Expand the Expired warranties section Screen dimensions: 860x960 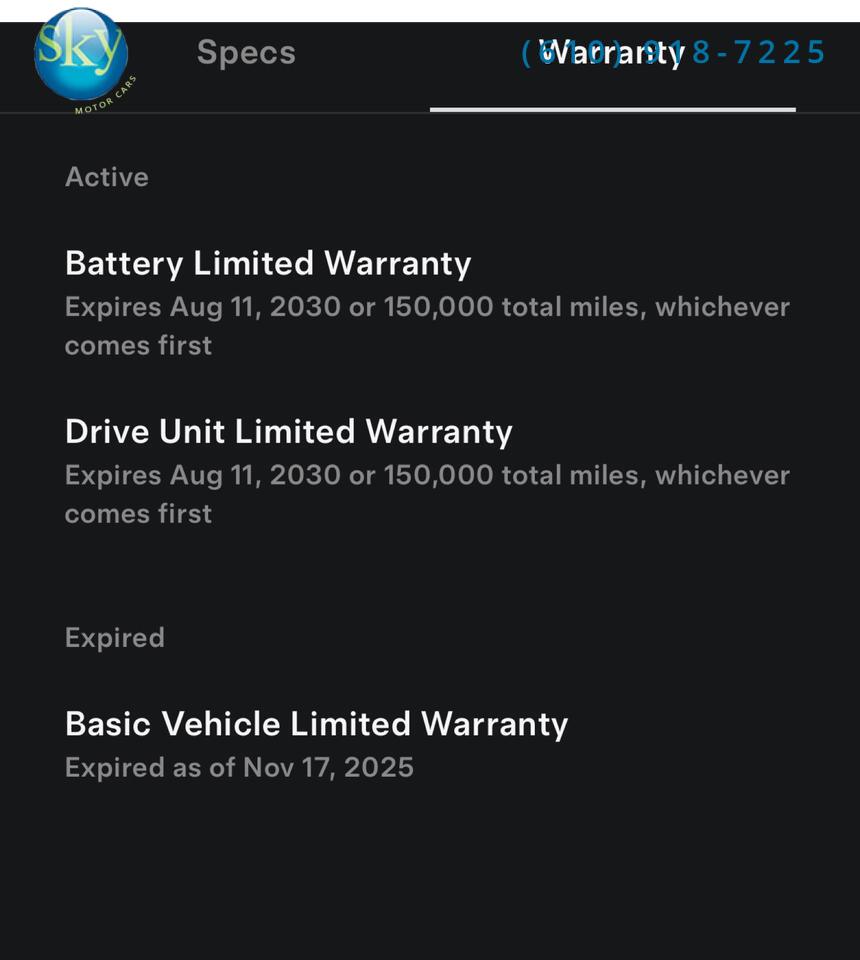coord(114,637)
